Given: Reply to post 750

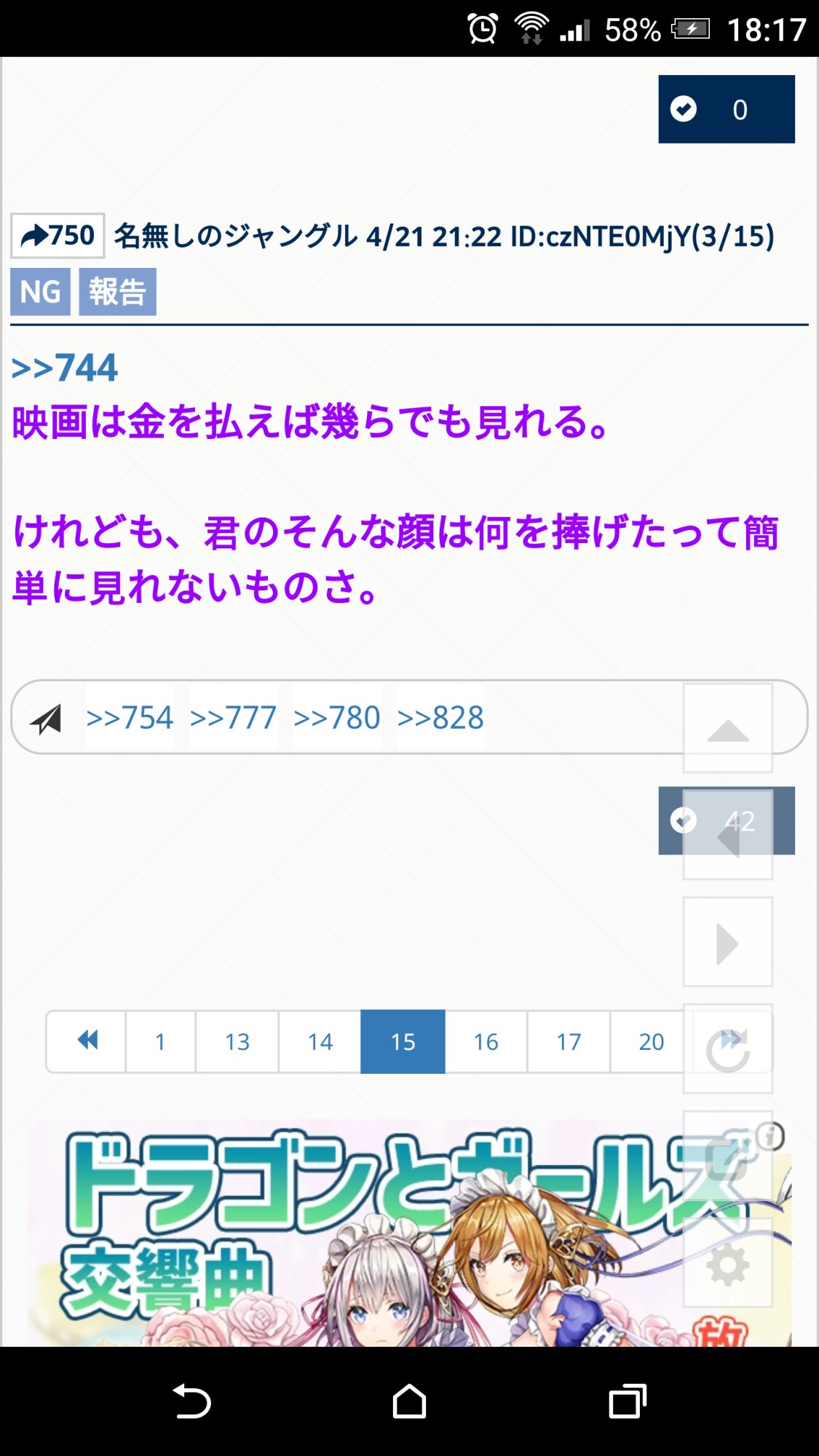Looking at the screenshot, I should [58, 236].
